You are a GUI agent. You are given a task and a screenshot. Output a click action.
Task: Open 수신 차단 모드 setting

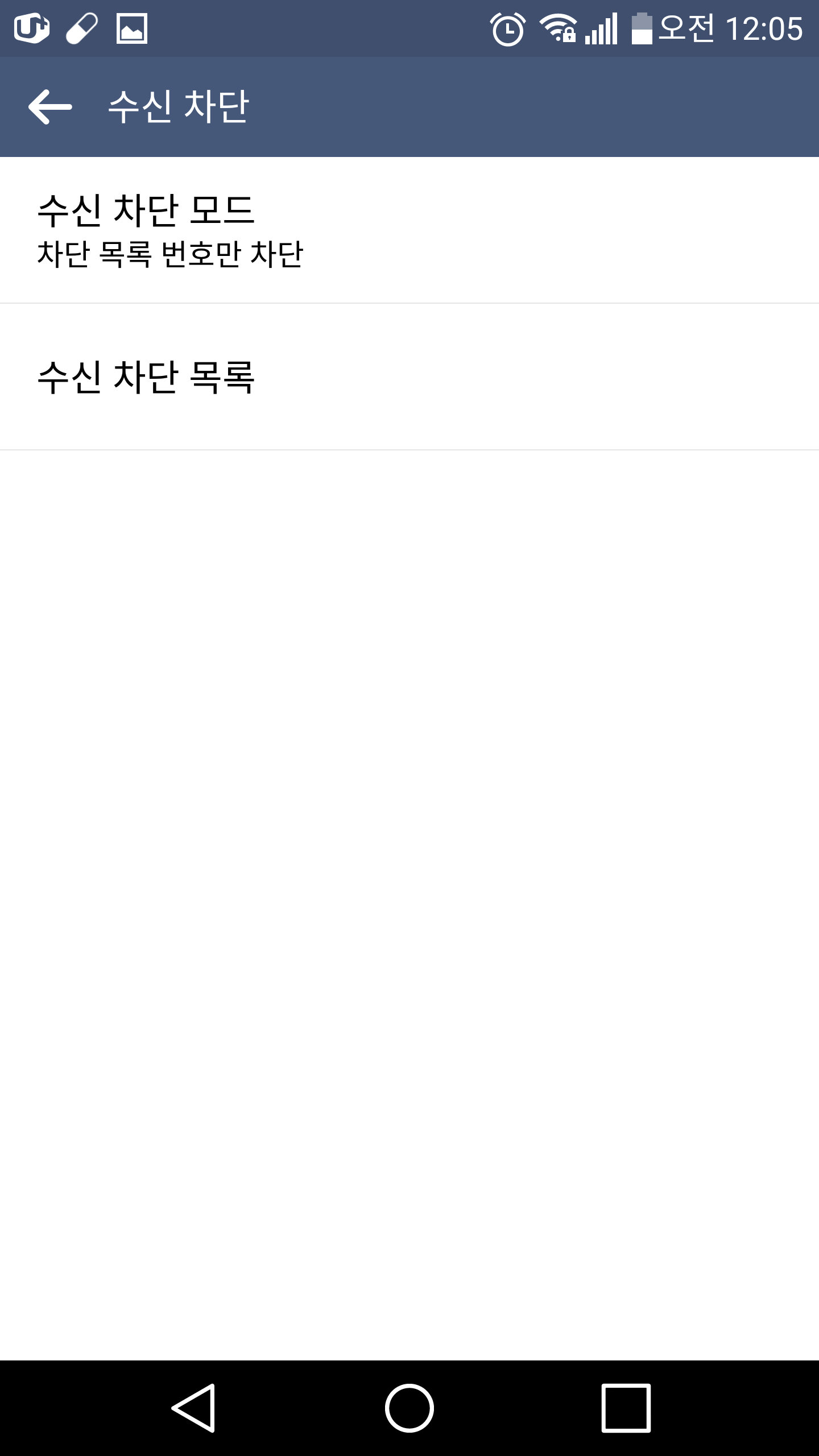pos(409,230)
